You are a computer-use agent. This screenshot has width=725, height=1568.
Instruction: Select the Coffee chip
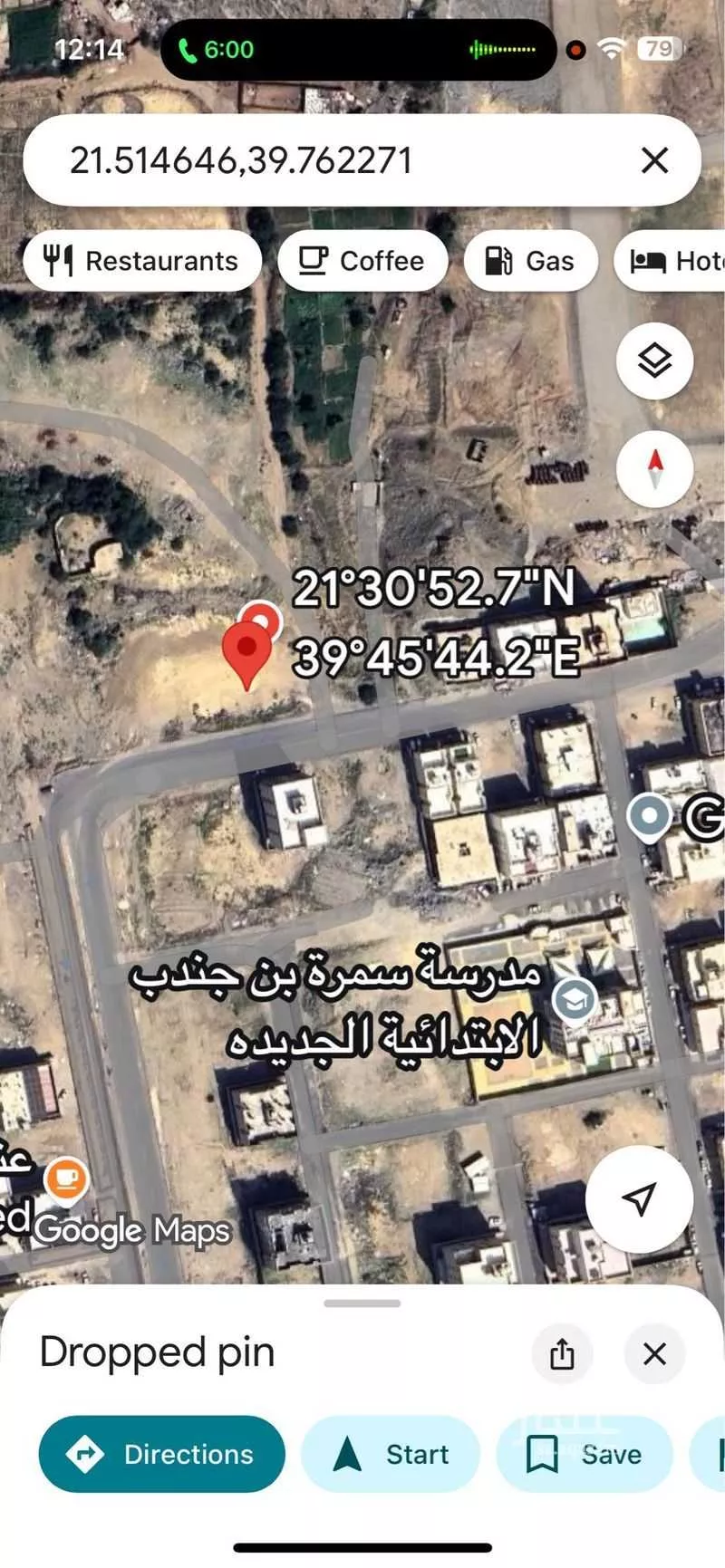pos(362,261)
